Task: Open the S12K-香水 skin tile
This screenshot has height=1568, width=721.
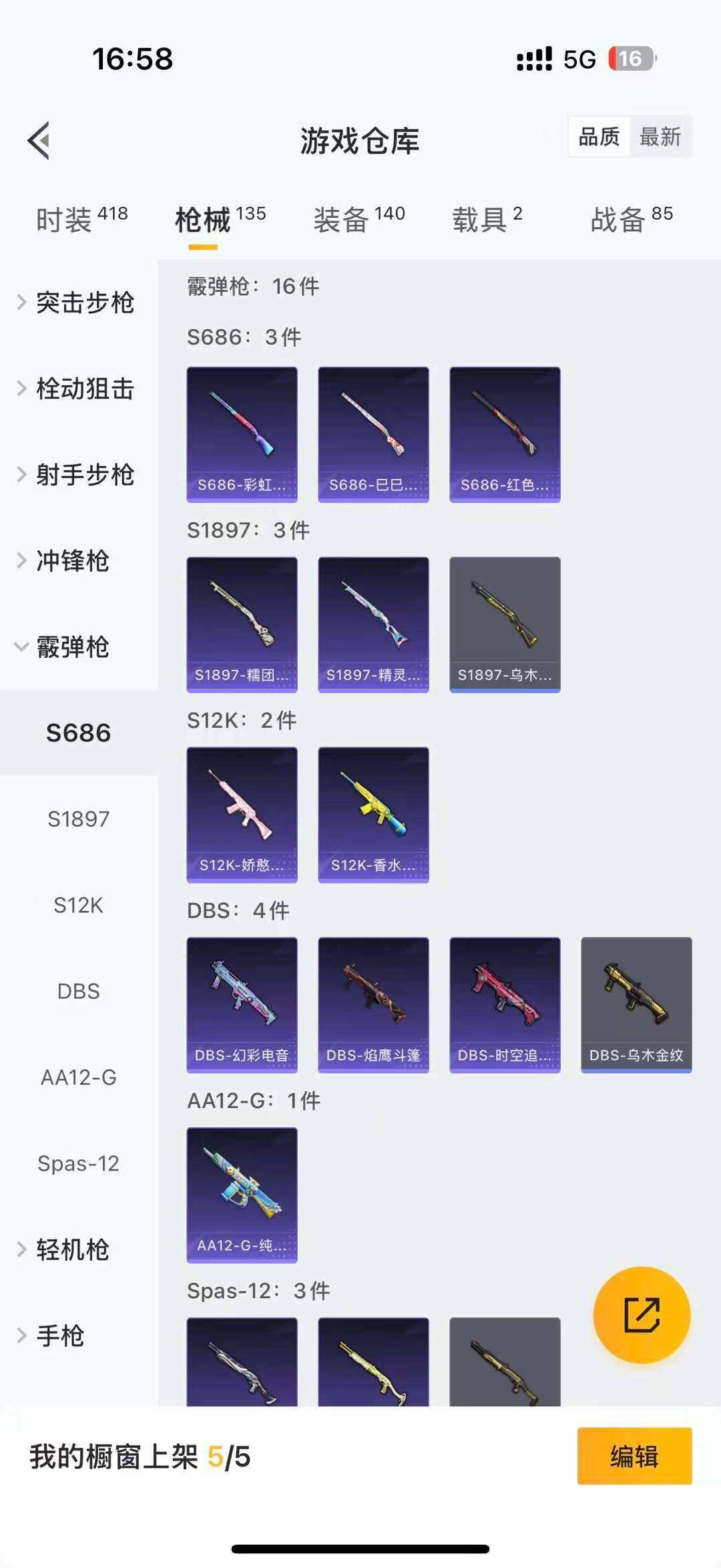Action: coord(373,815)
